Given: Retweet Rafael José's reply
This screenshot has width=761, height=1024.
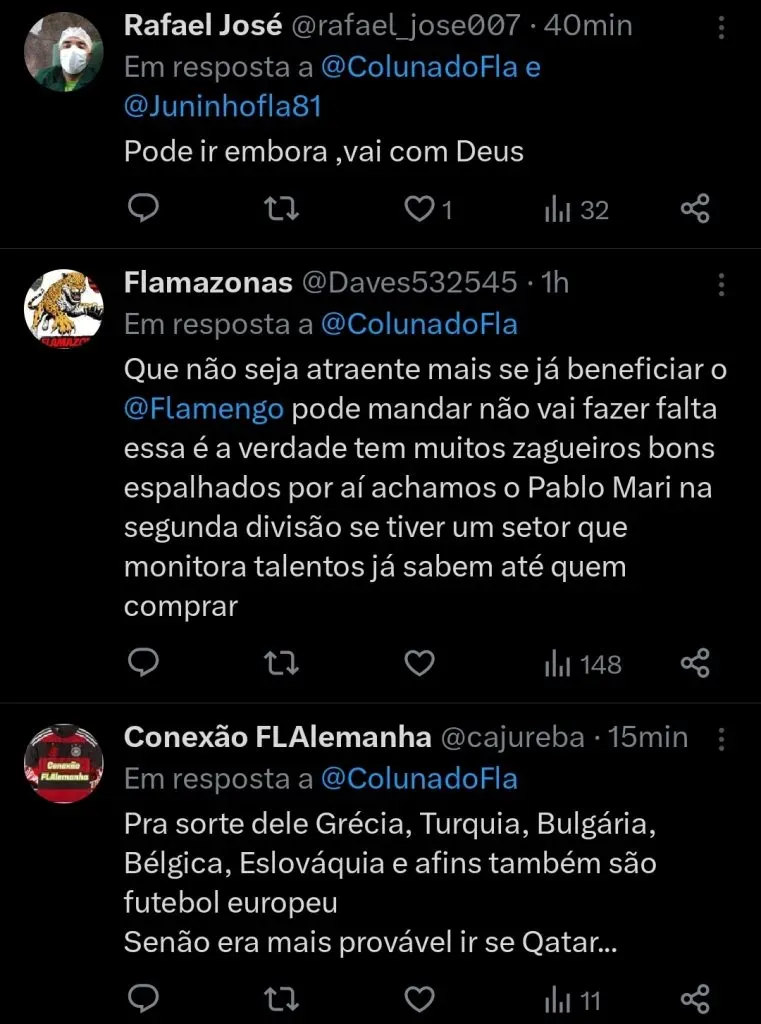Looking at the screenshot, I should [x=284, y=209].
